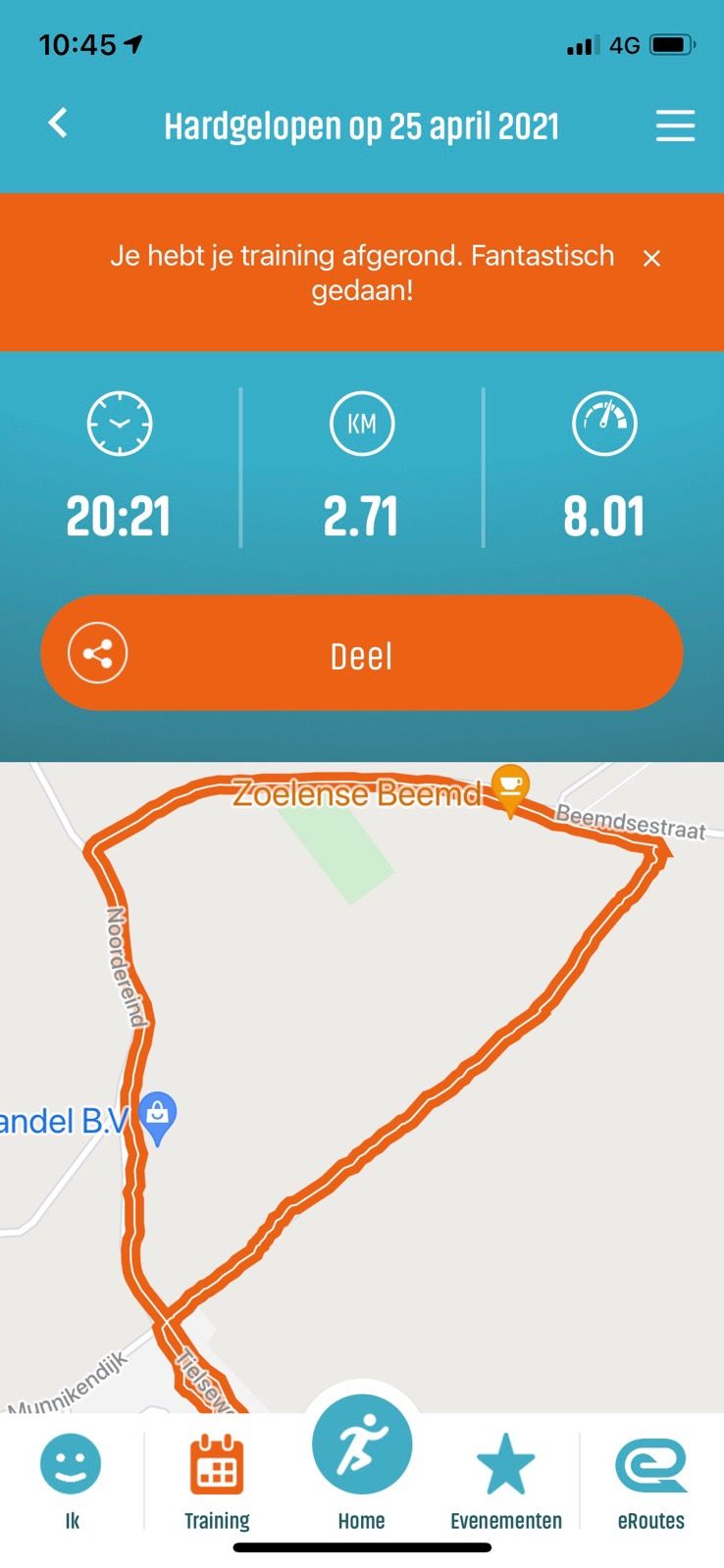Go back using the top arrow
Image resolution: width=724 pixels, height=1568 pixels.
(x=58, y=124)
